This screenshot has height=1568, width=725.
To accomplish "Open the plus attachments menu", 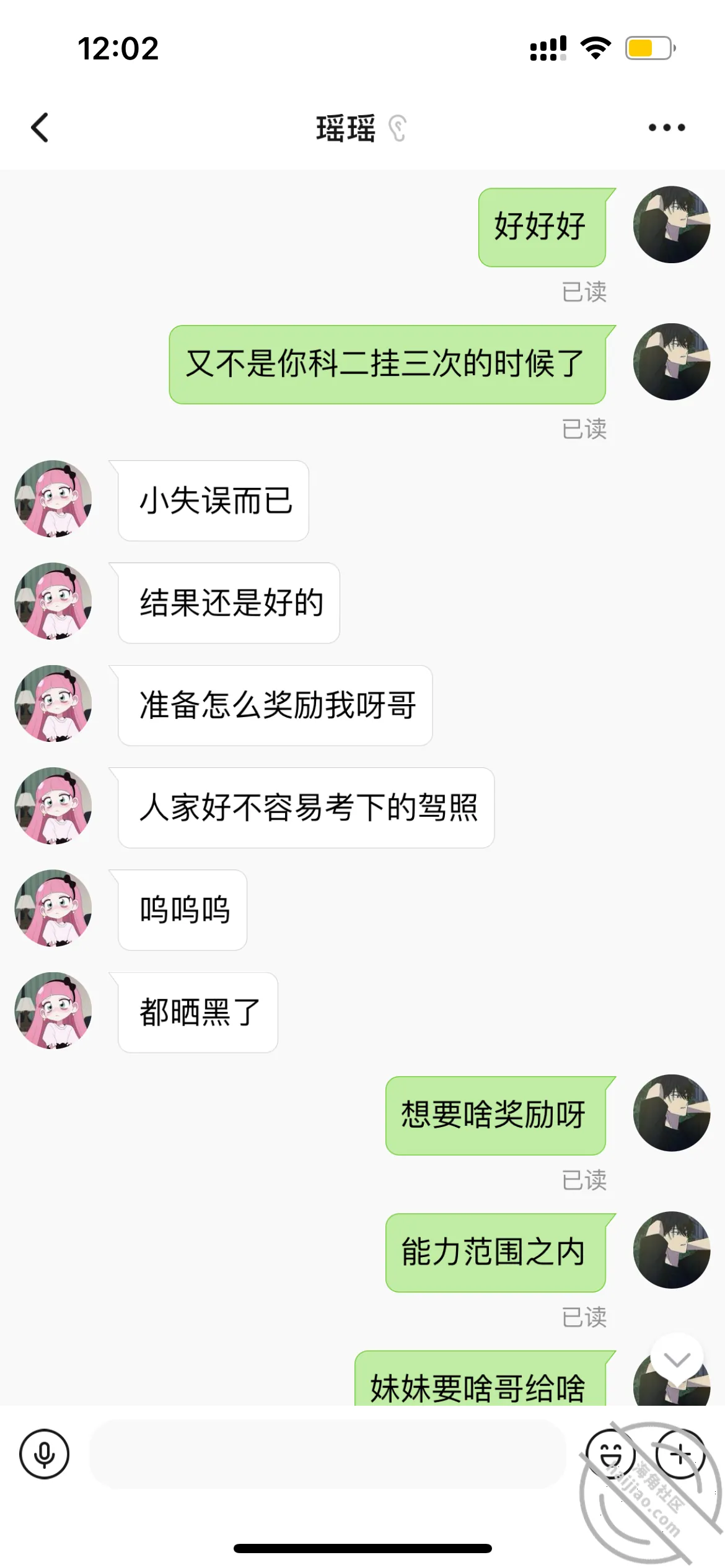I will click(x=680, y=1454).
